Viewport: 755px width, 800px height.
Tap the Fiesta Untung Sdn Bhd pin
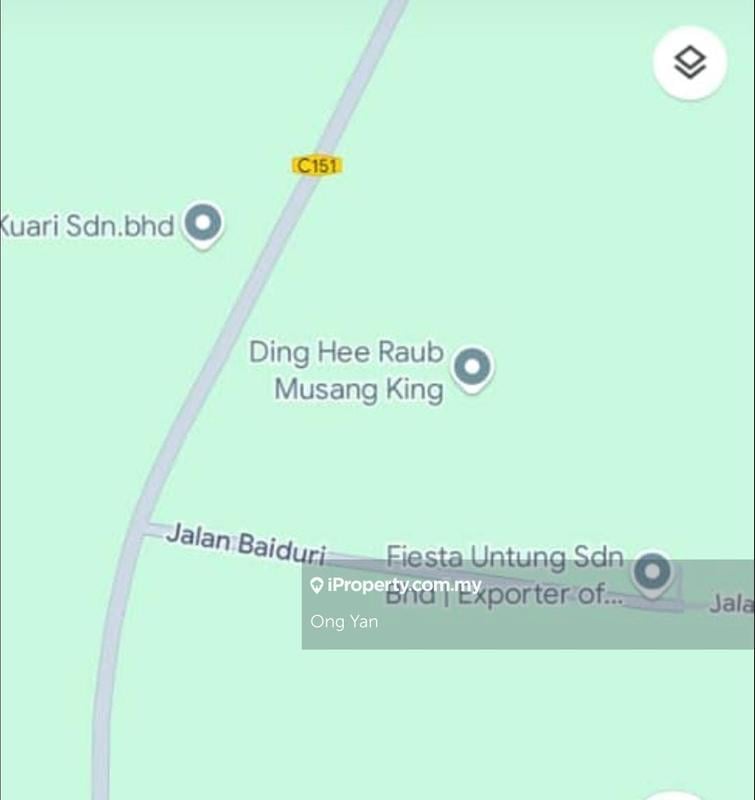(x=653, y=573)
